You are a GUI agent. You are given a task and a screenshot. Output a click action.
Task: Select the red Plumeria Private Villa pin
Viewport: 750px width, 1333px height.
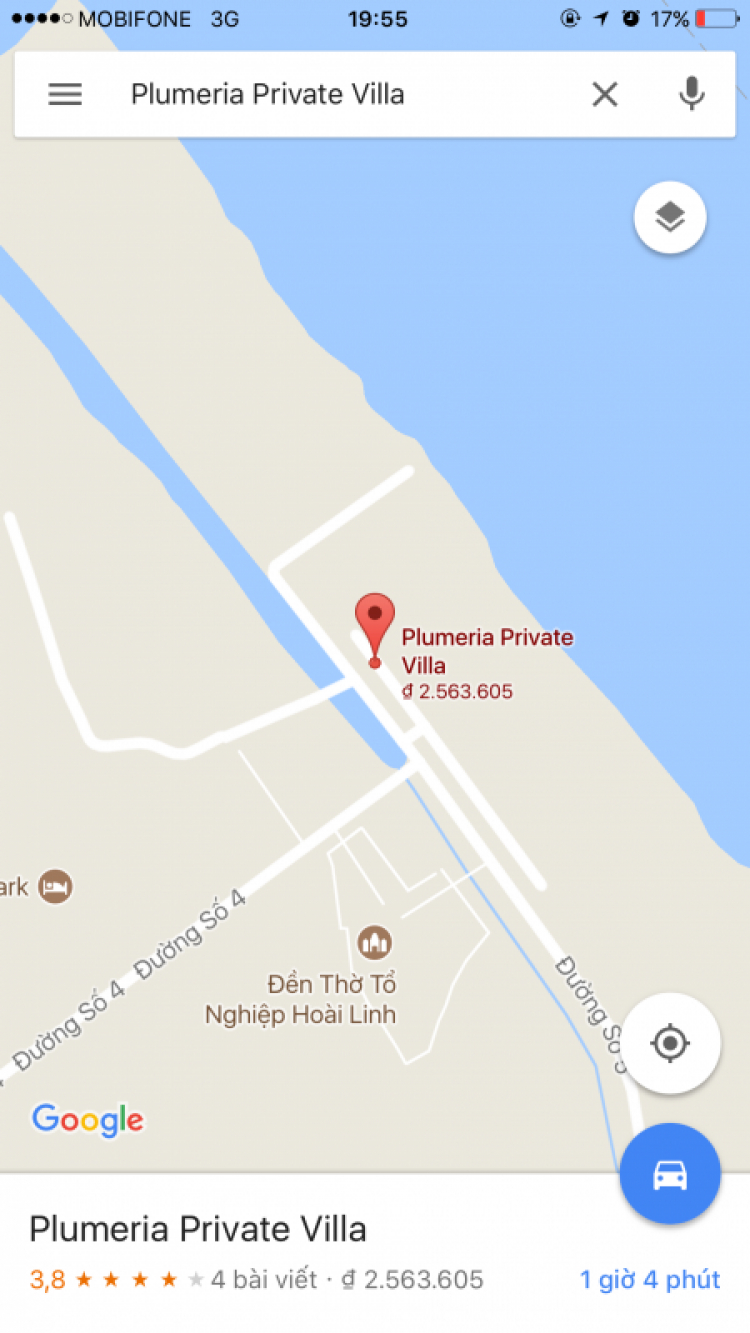point(375,625)
